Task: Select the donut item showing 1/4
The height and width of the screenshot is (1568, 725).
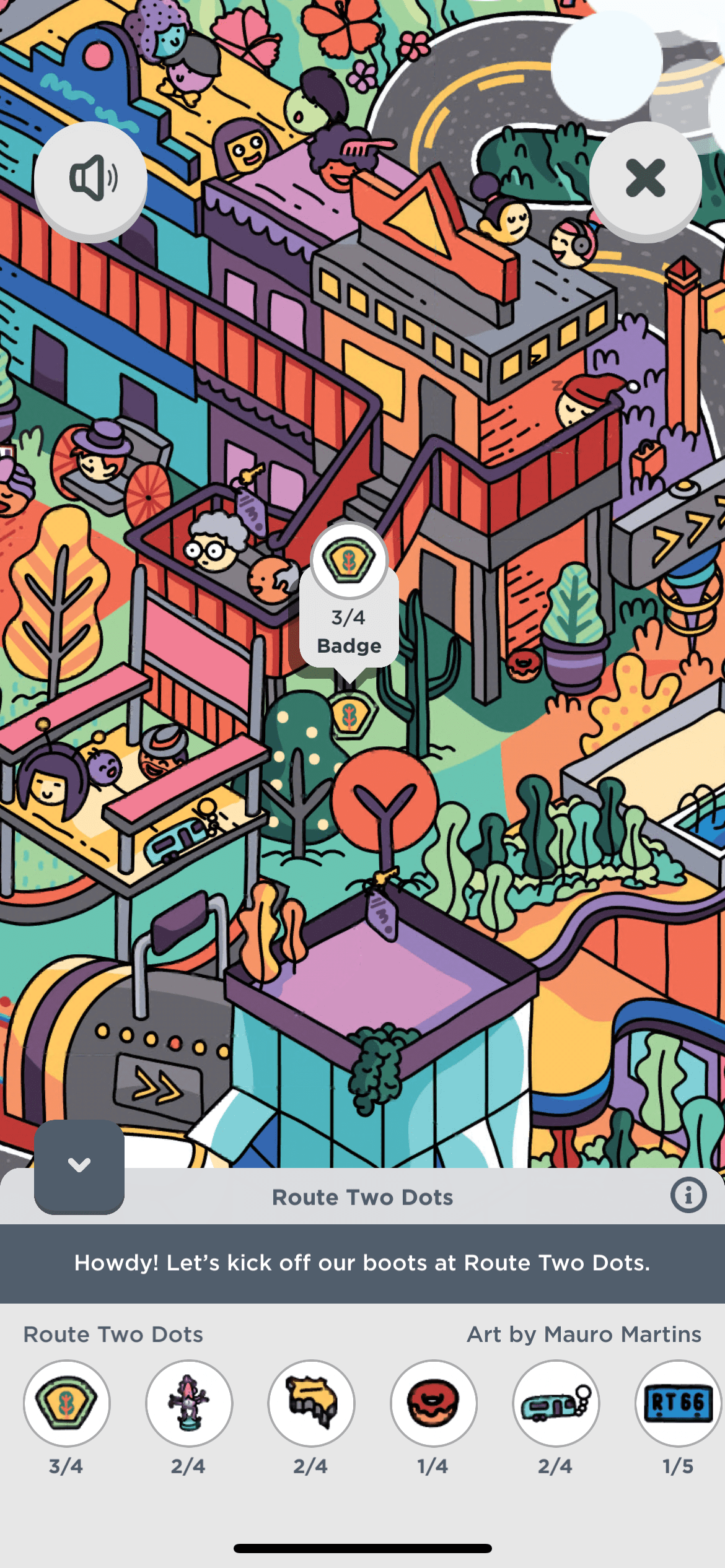Action: (433, 1403)
